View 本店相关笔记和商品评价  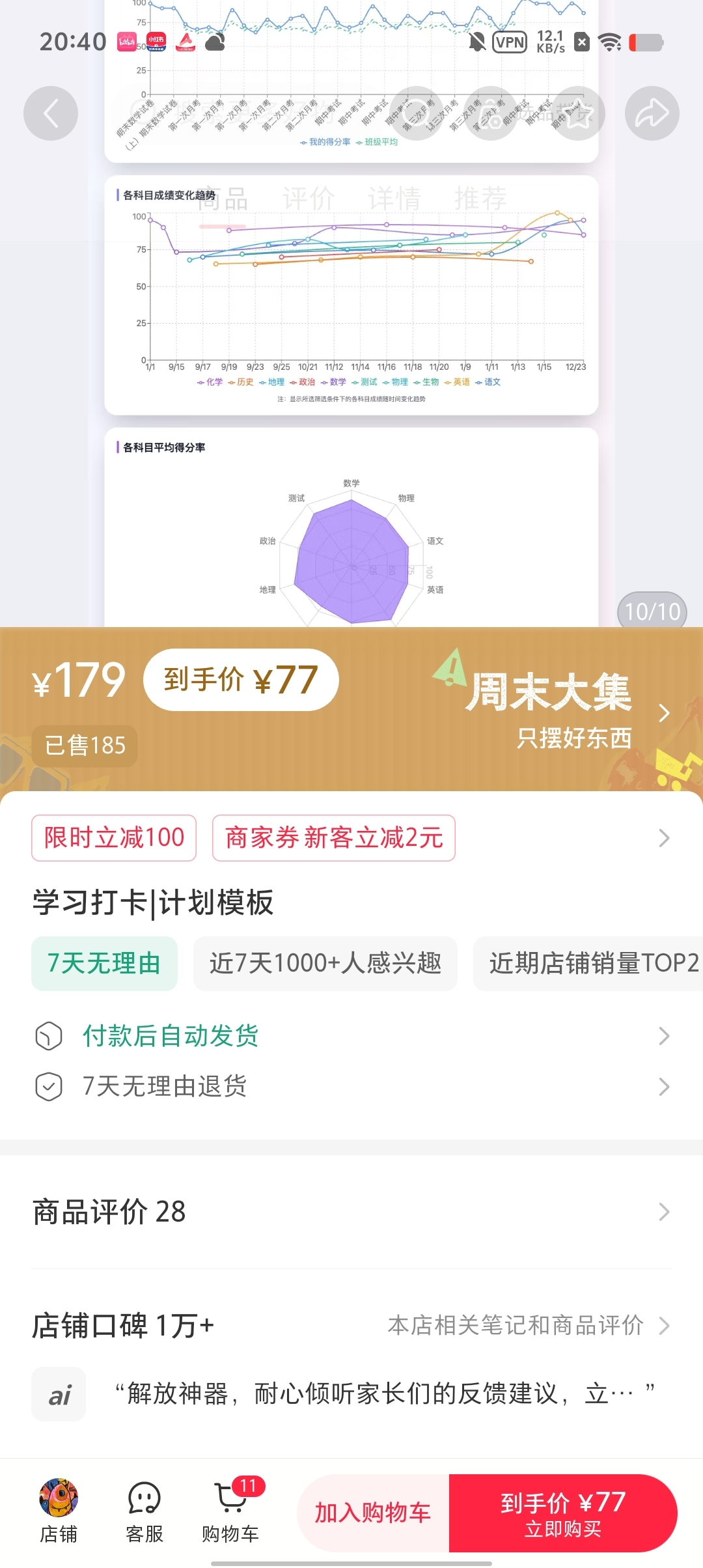click(516, 1325)
